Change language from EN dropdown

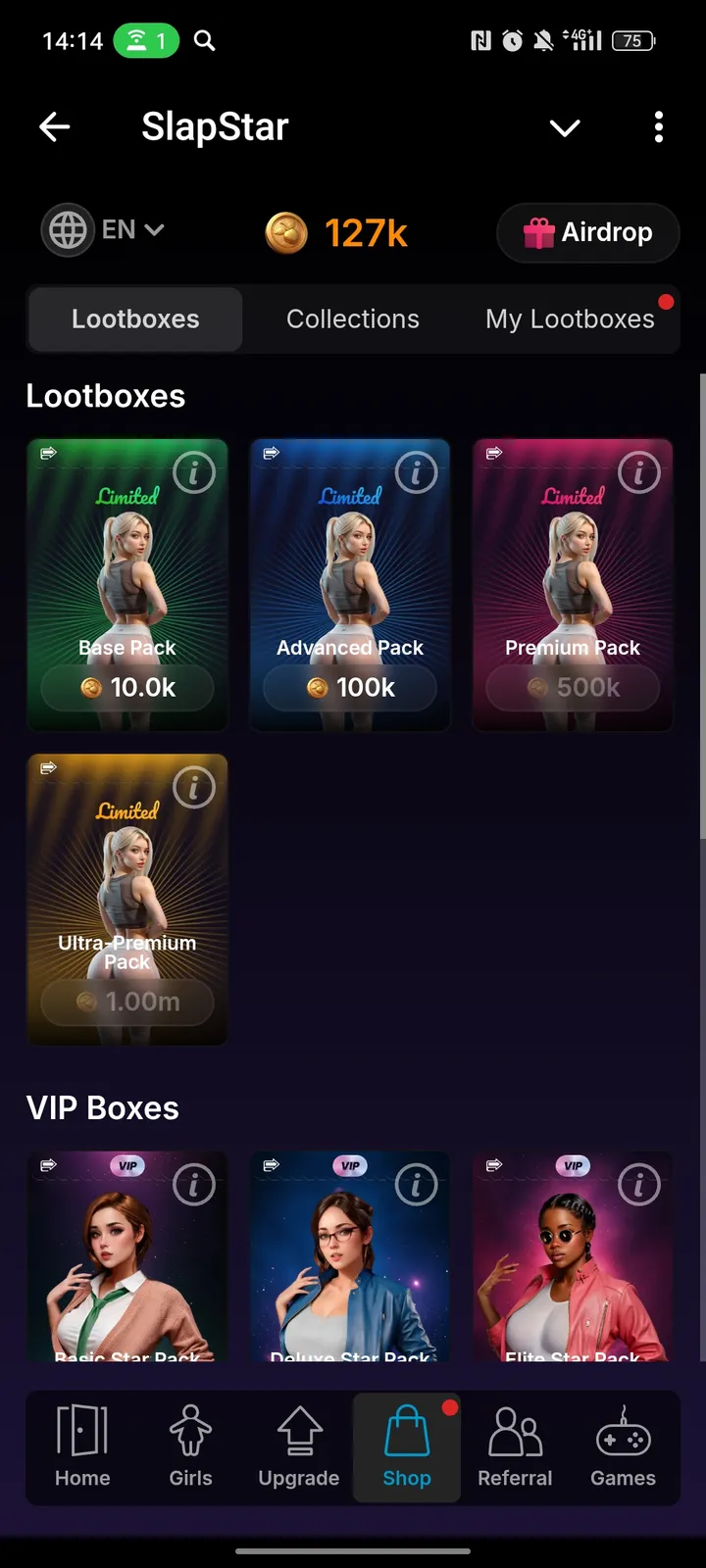click(x=104, y=230)
